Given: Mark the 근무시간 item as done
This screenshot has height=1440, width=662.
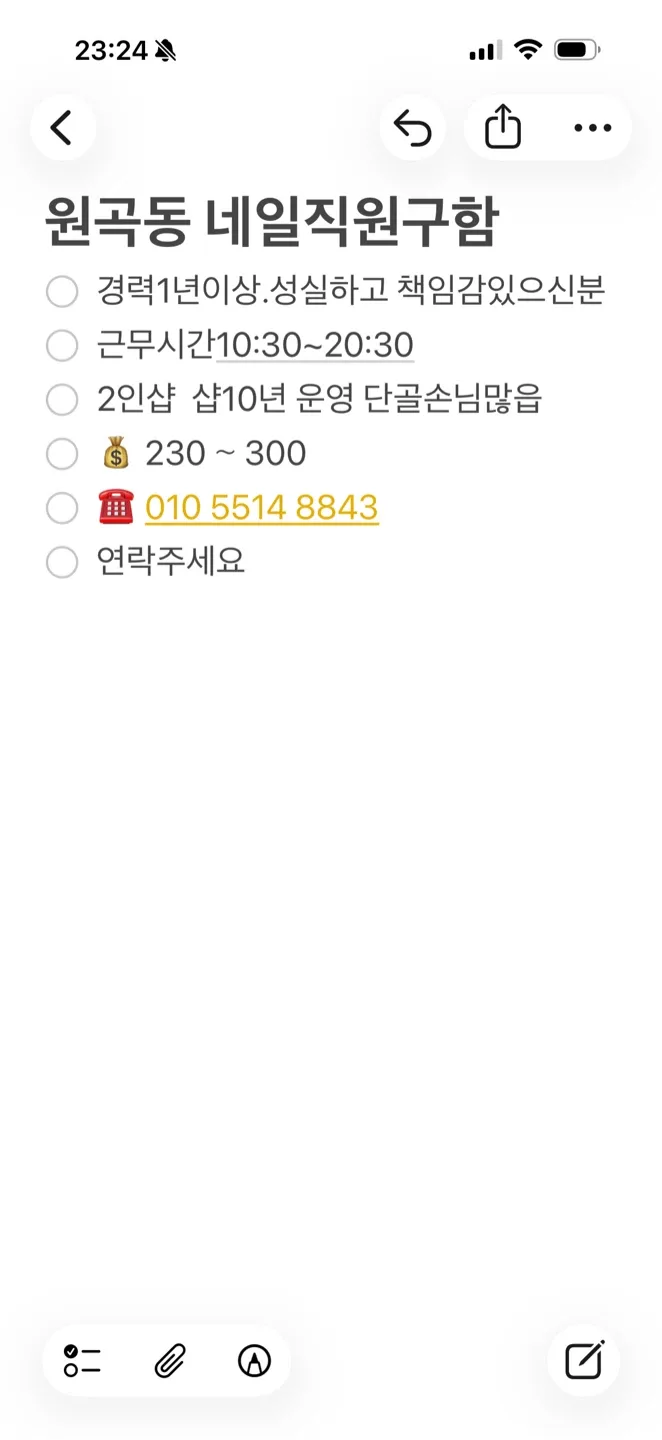Looking at the screenshot, I should (x=62, y=346).
